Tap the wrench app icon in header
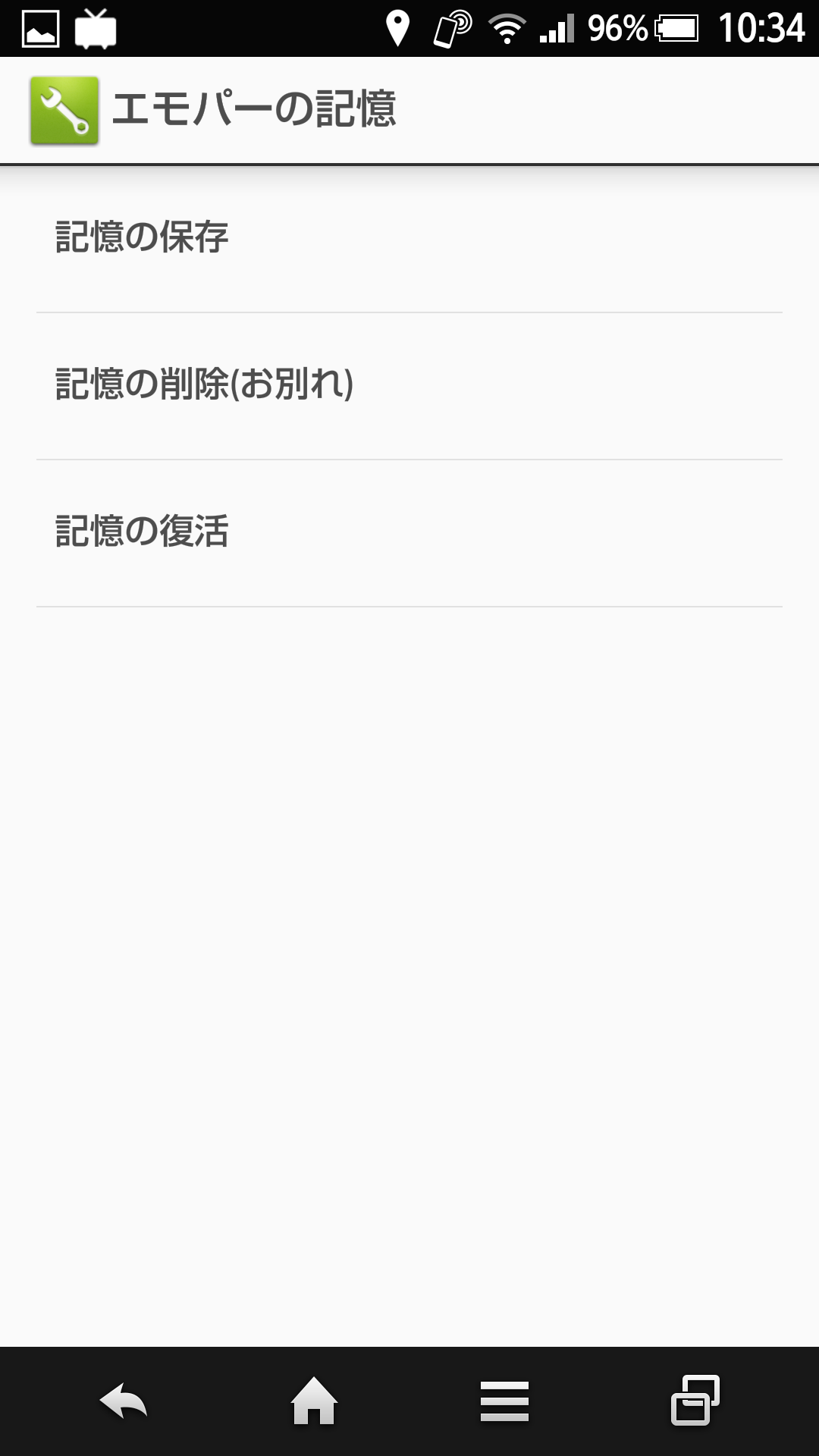819x1456 pixels. 64,110
